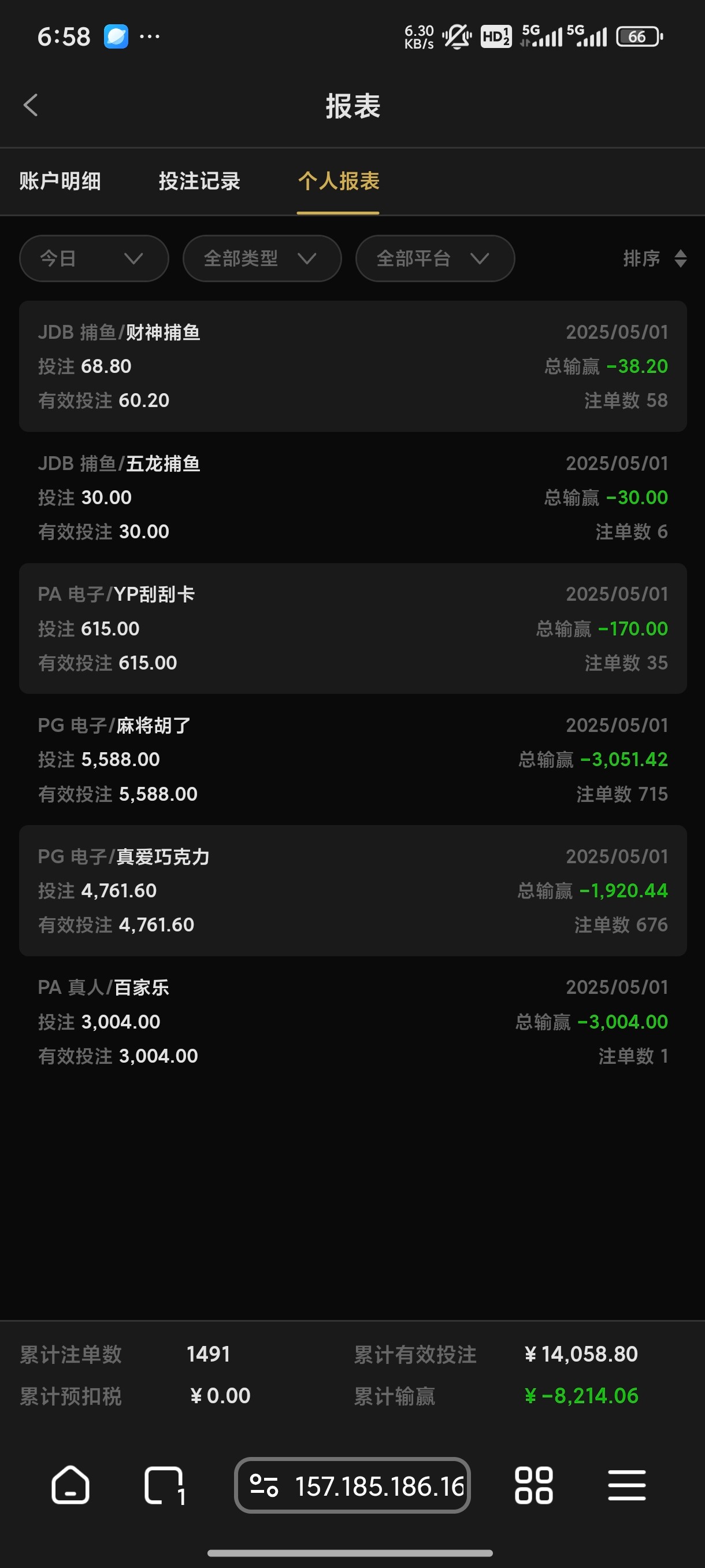Go back from the 报表 page
Image resolution: width=705 pixels, height=1568 pixels.
(x=31, y=105)
